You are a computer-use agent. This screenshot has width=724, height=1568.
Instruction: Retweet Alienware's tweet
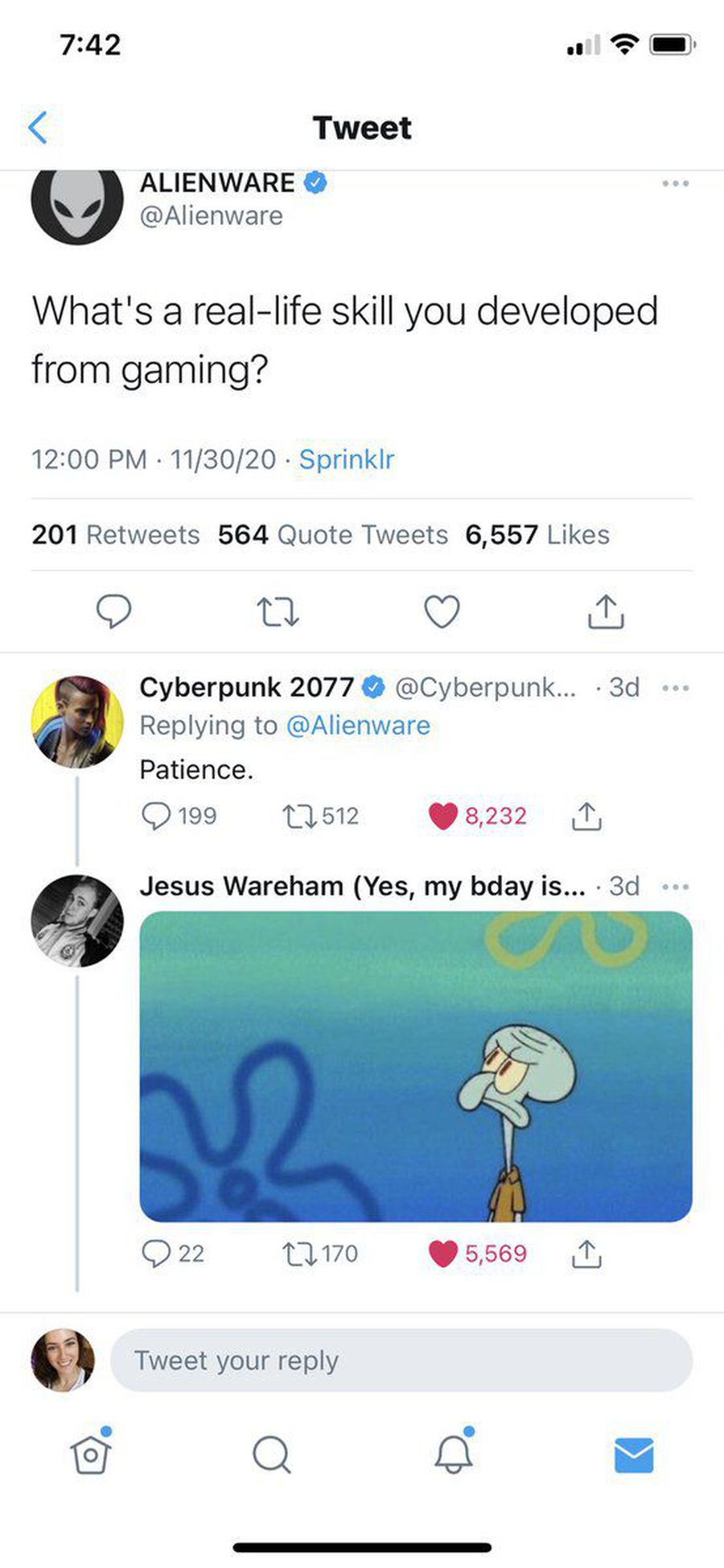coord(278,611)
